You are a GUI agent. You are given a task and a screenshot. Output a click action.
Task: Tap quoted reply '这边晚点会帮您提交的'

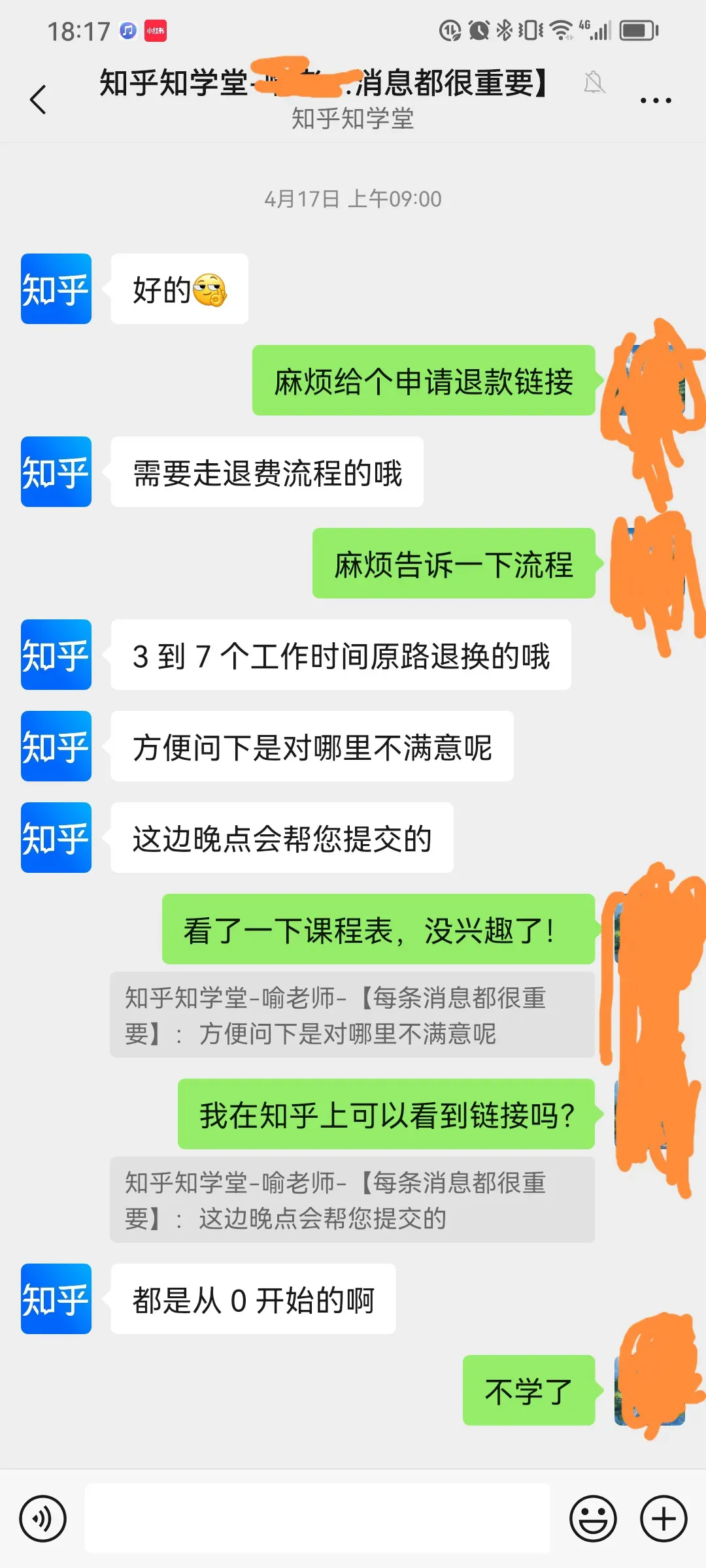(352, 1200)
